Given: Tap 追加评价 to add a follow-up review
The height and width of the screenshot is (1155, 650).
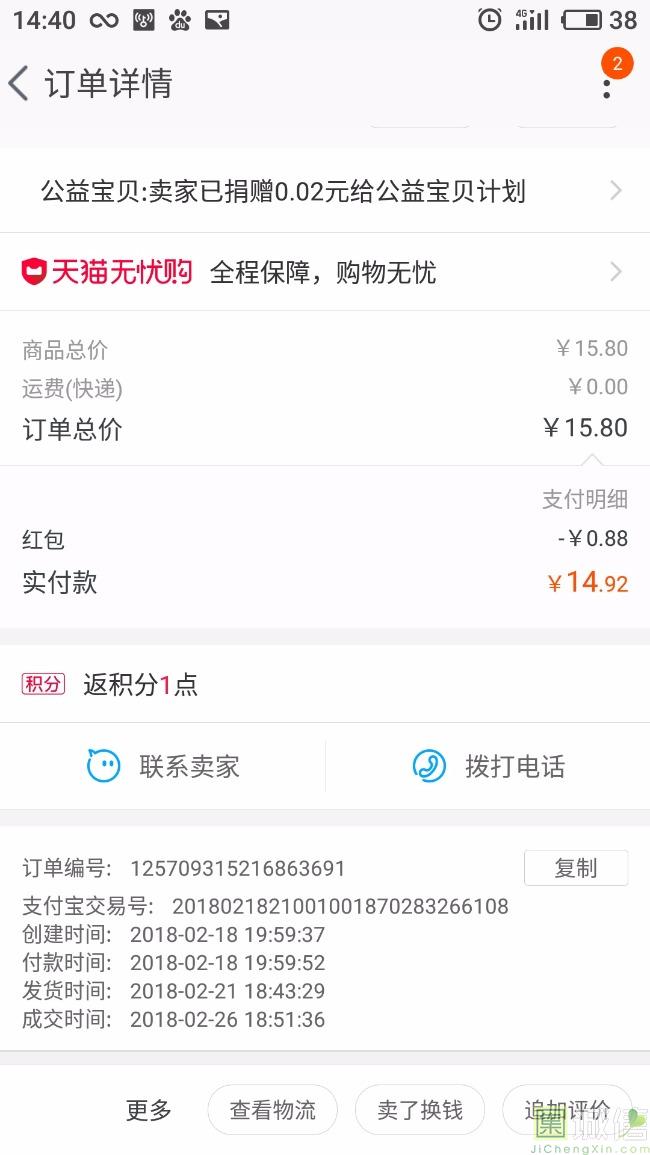Looking at the screenshot, I should [x=567, y=1109].
